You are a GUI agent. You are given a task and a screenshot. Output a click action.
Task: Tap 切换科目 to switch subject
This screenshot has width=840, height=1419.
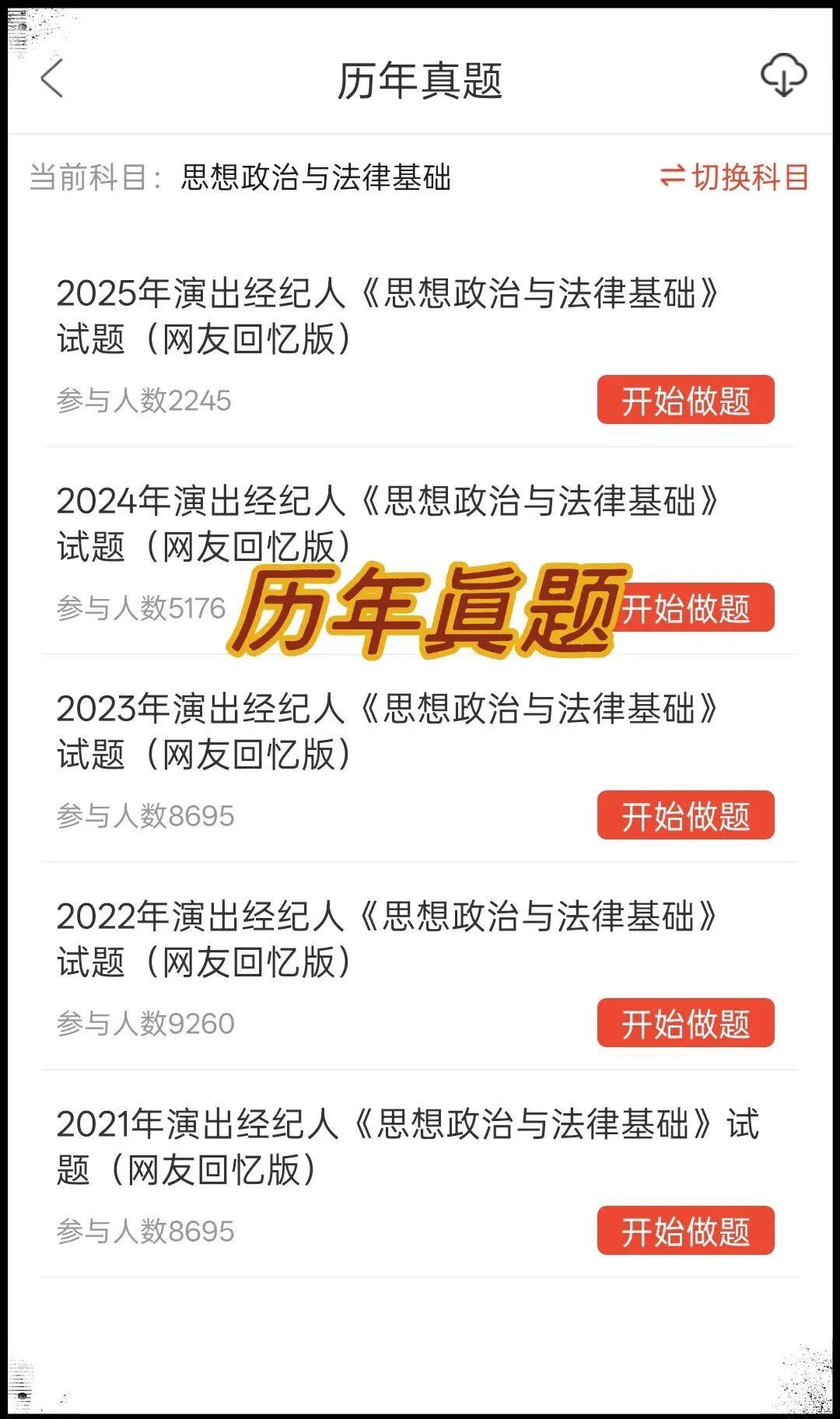734,177
